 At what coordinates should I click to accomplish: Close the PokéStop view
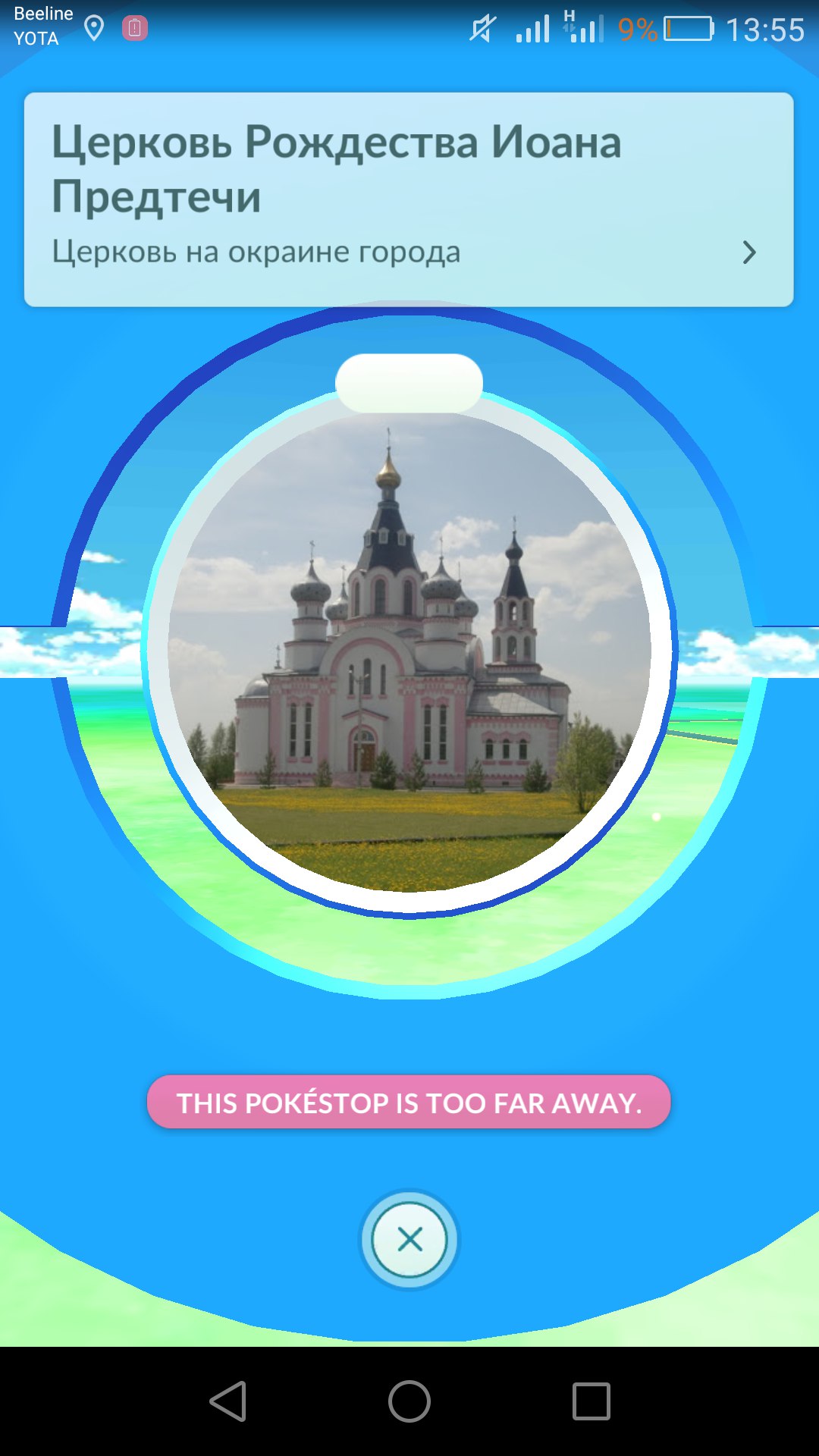[x=409, y=1240]
